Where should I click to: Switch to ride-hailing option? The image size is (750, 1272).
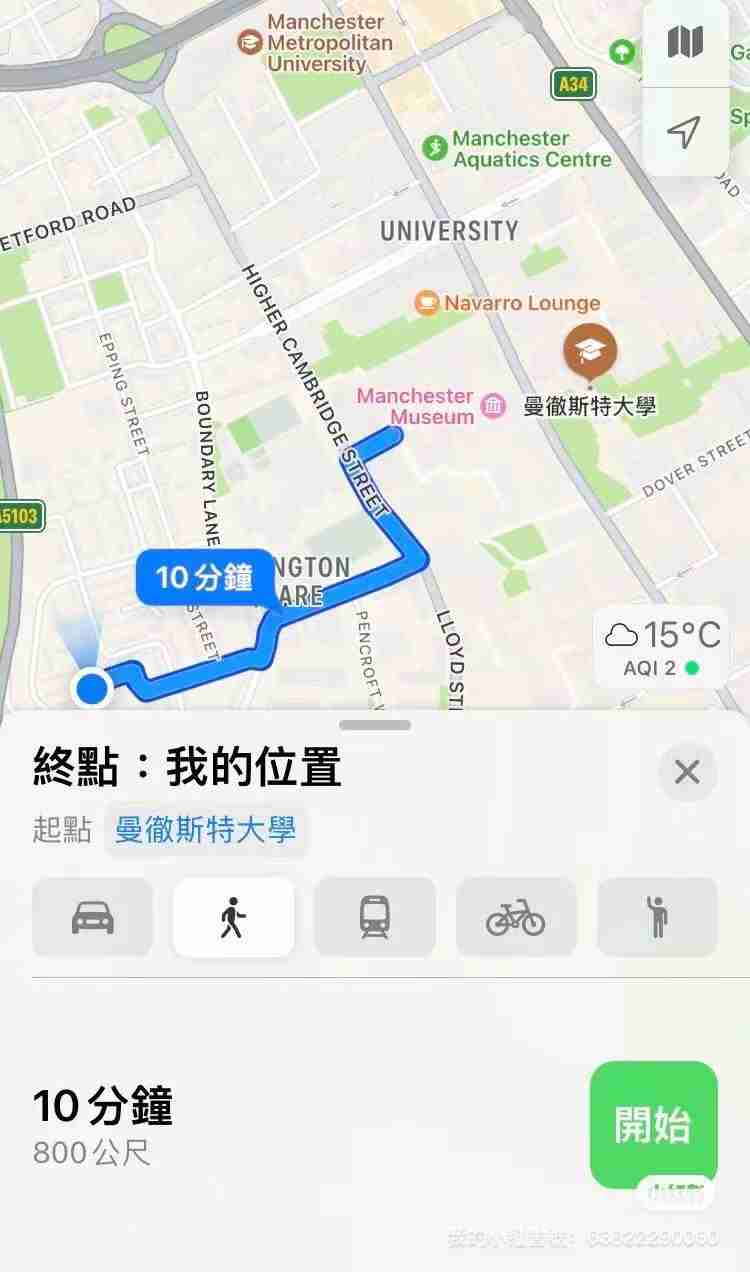tap(657, 917)
